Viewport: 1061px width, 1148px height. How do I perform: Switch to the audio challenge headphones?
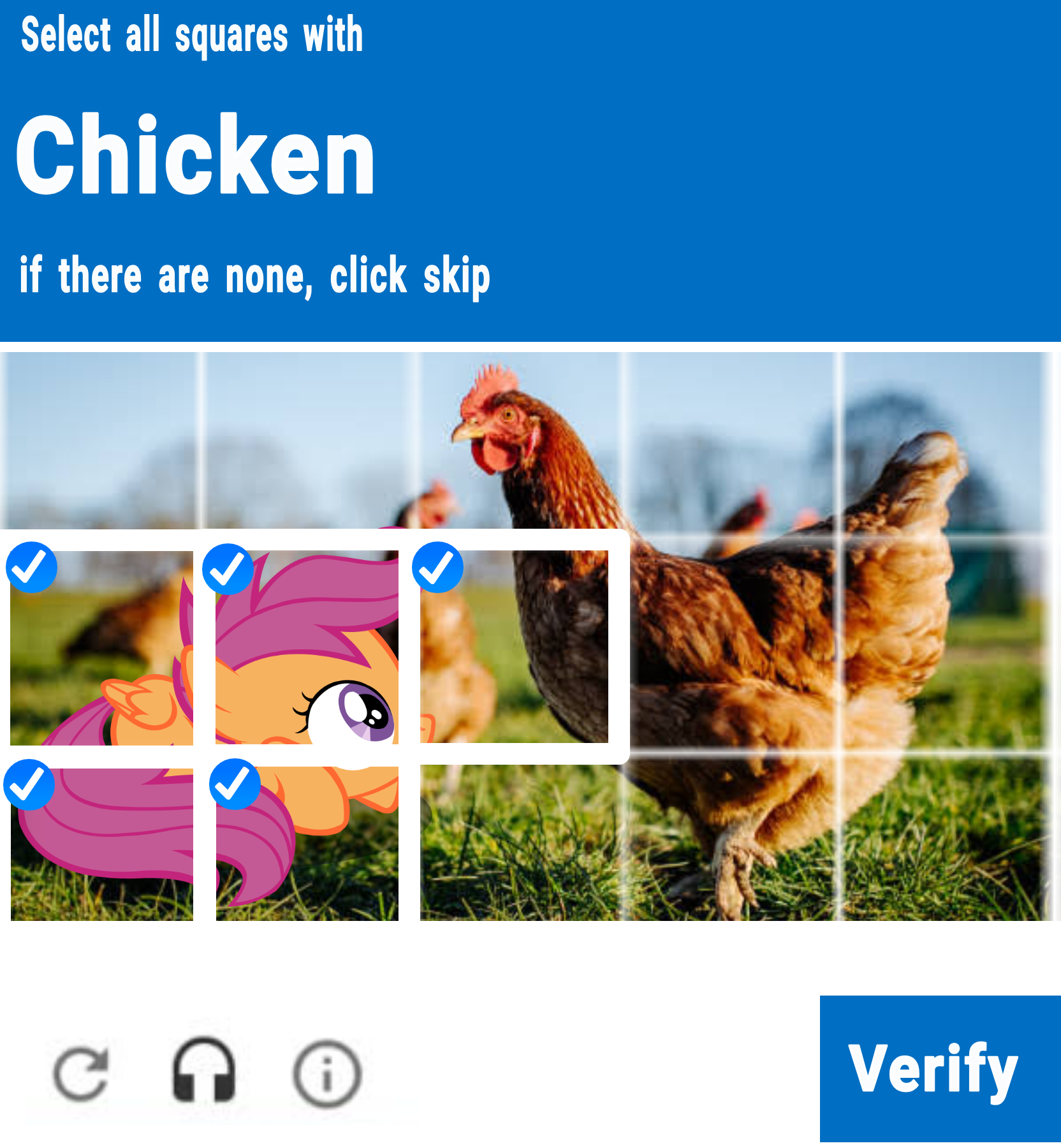coord(203,1071)
